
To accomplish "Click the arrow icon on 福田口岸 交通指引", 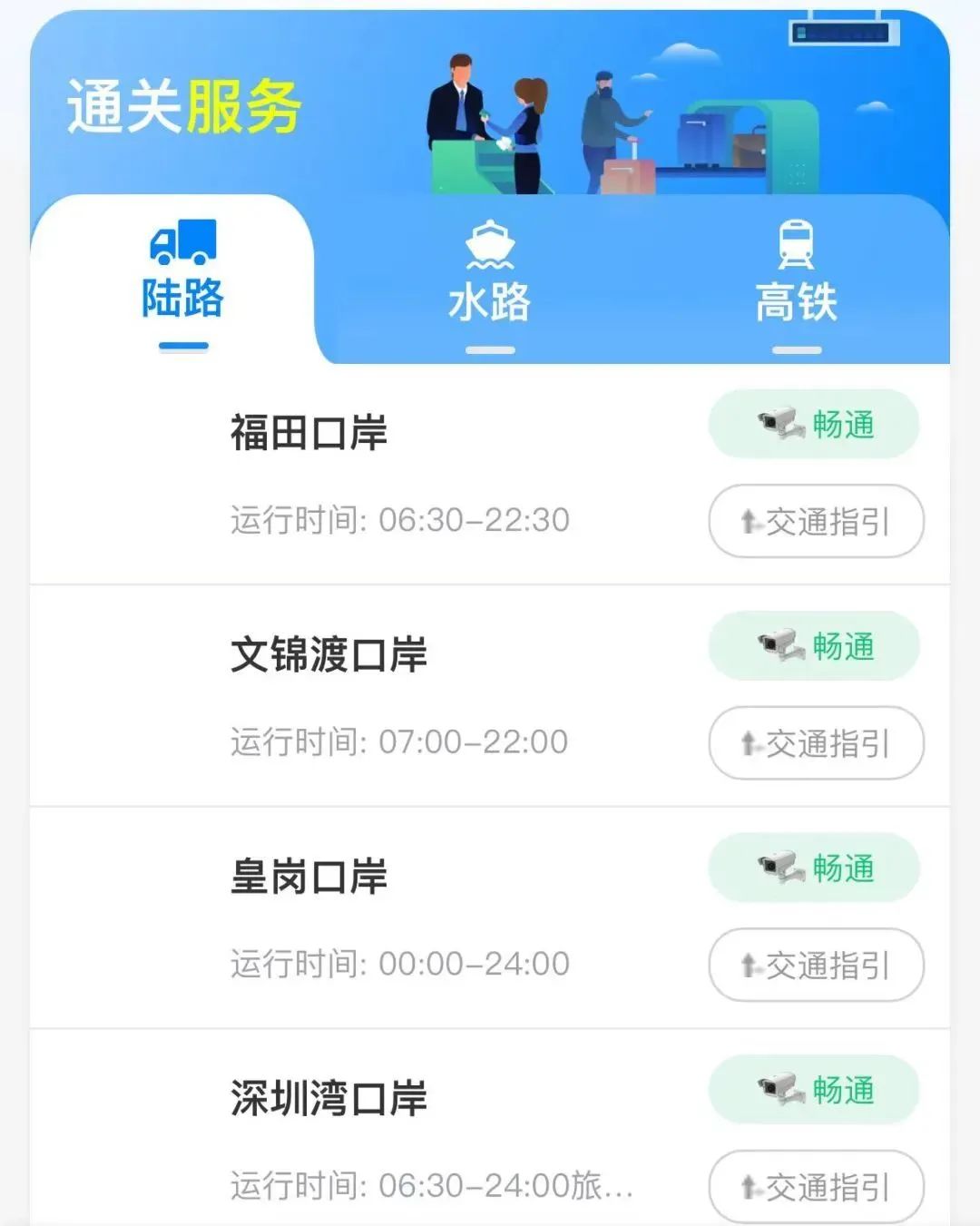I will point(748,520).
